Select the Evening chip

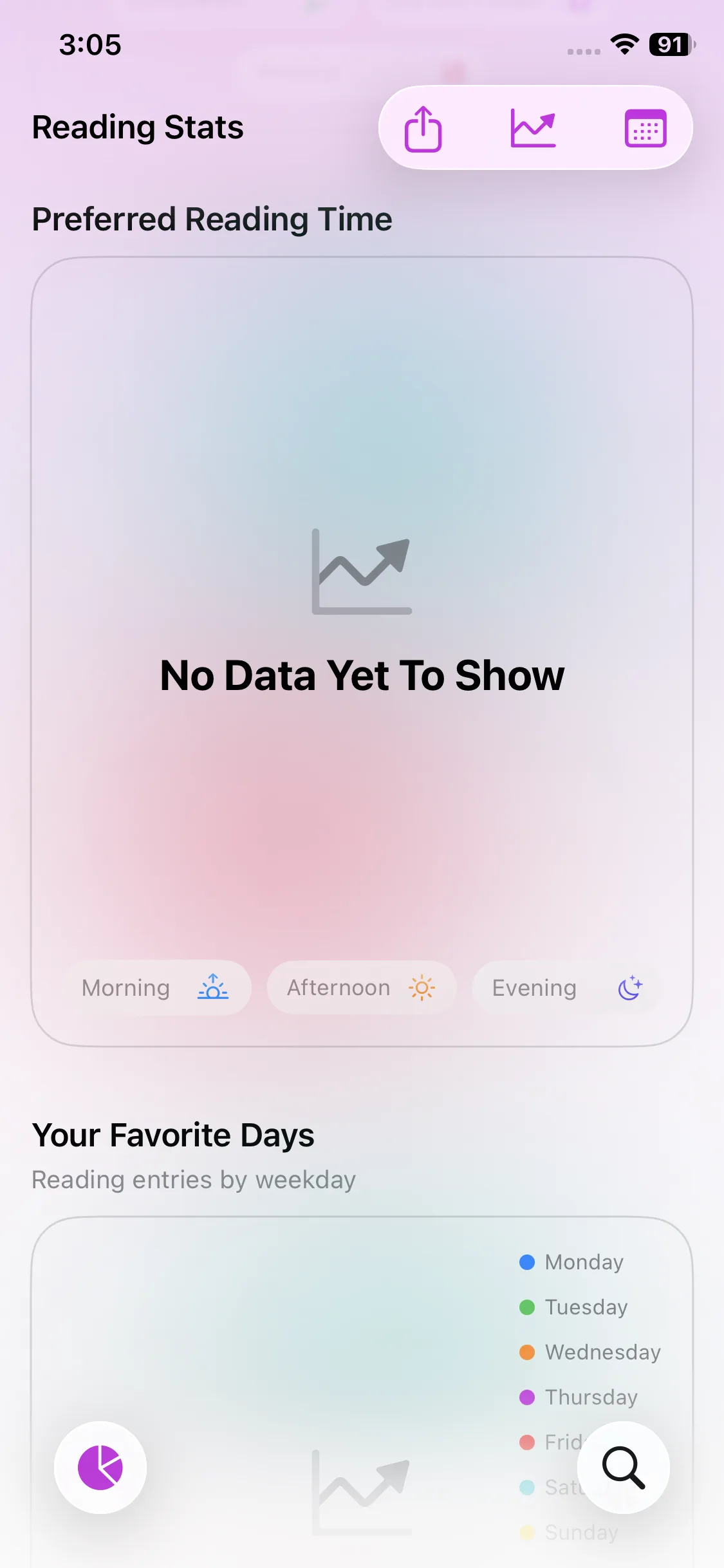tap(566, 988)
